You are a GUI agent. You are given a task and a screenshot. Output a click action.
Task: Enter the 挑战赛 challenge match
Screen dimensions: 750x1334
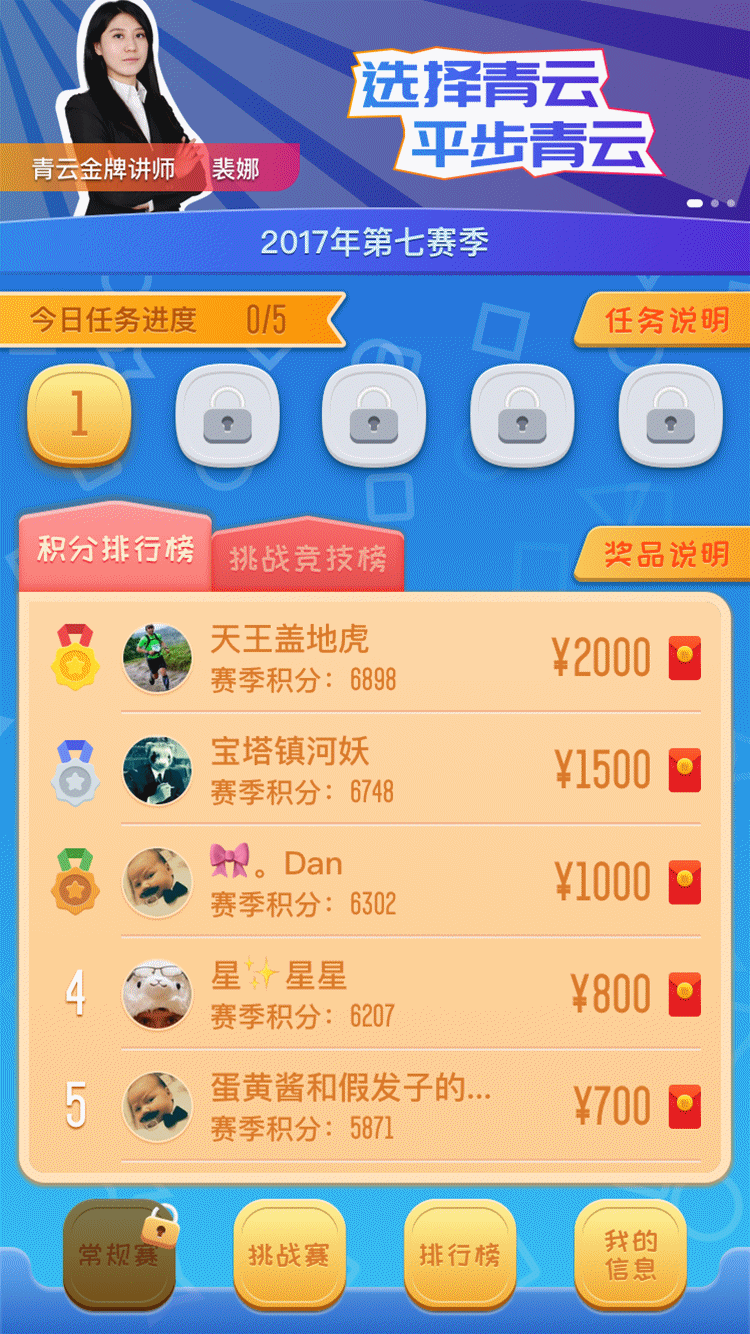pos(289,1254)
